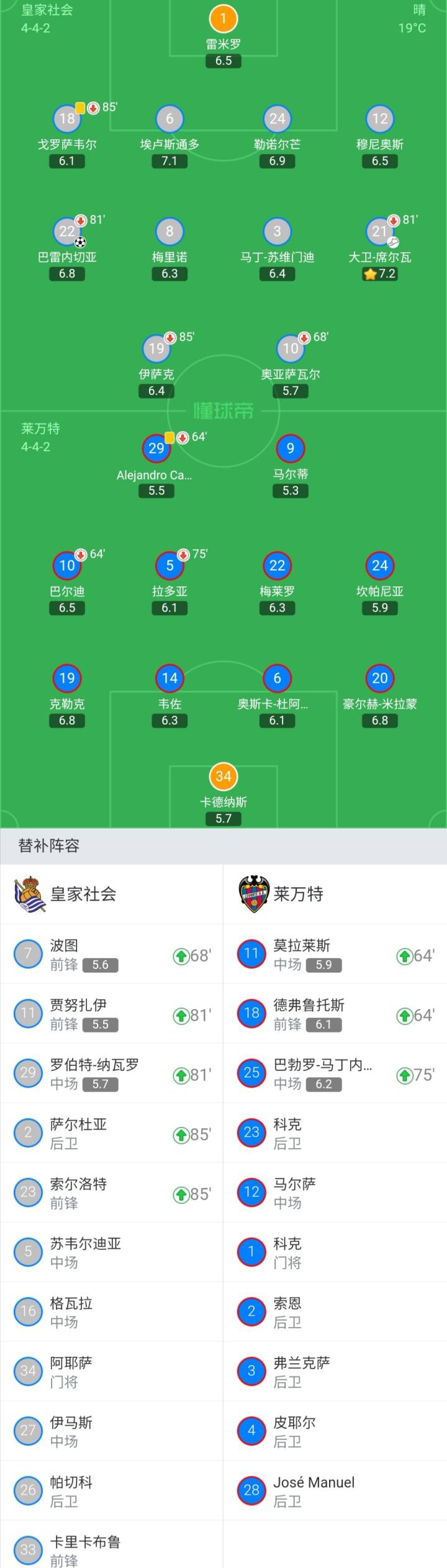Open substitute 罗伯特-纳瓦罗's row

(x=112, y=1073)
